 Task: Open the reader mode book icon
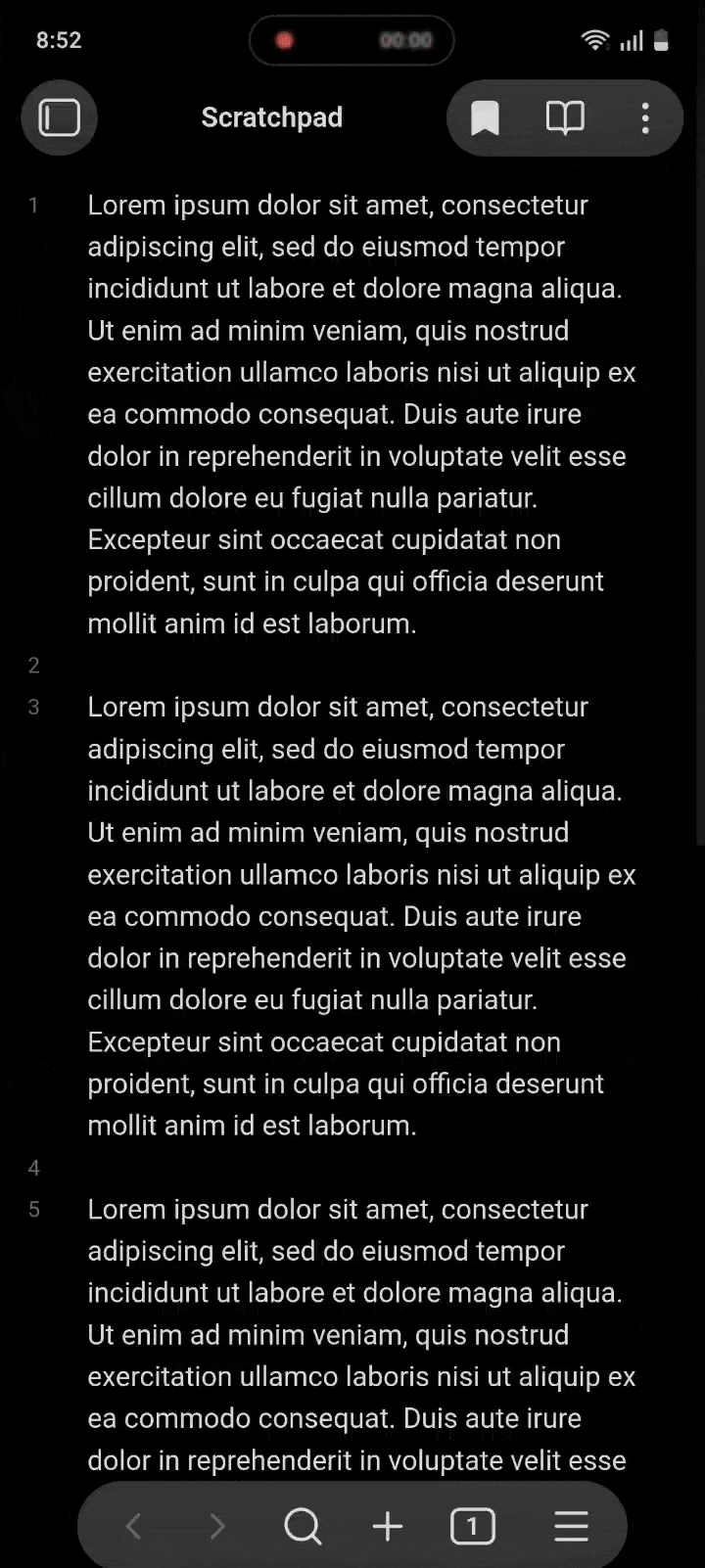[565, 118]
